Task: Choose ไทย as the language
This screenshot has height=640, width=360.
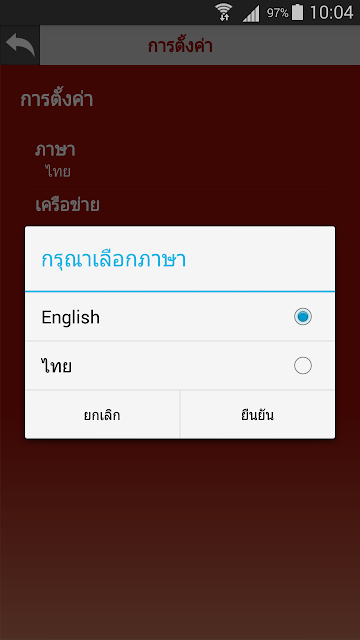Action: tap(180, 366)
